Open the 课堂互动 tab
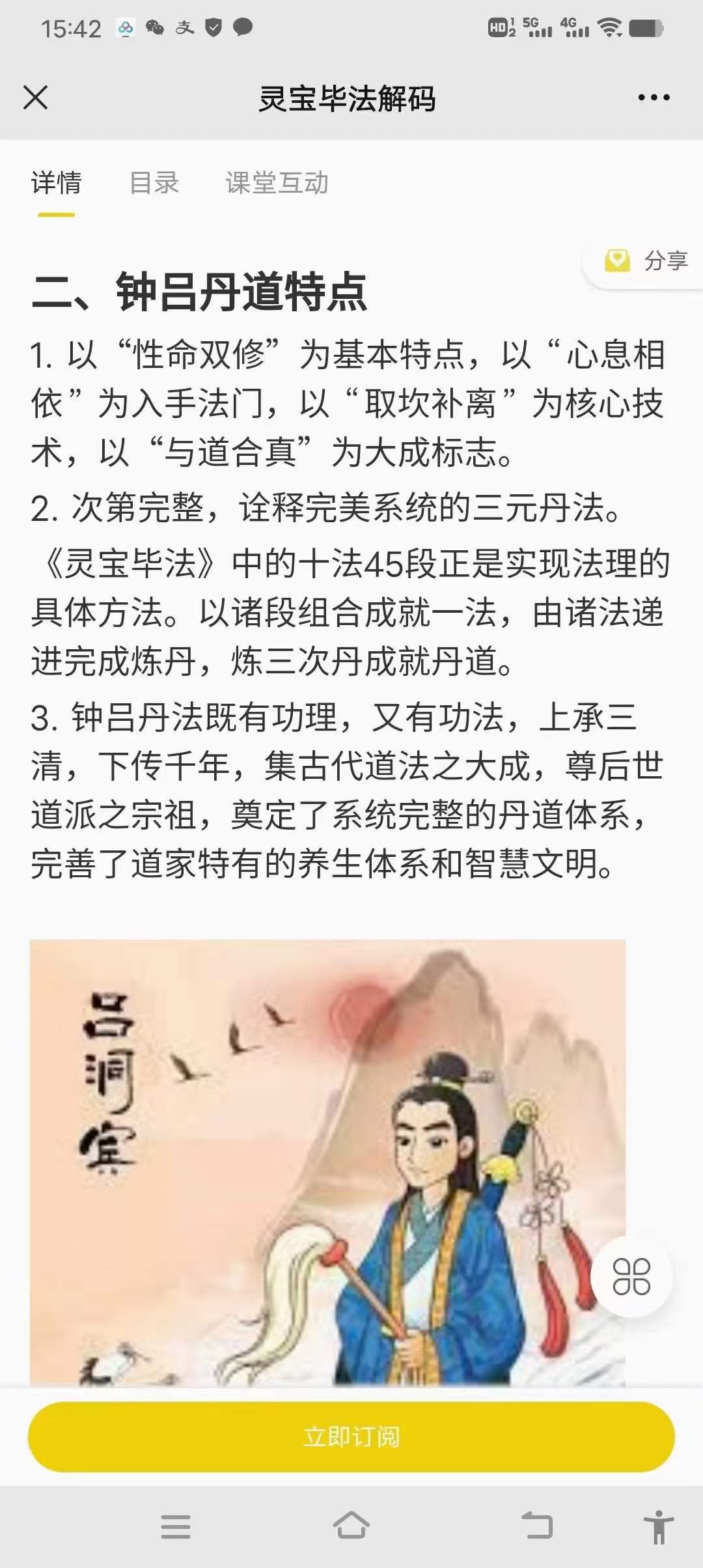The width and height of the screenshot is (703, 1568). [x=277, y=183]
